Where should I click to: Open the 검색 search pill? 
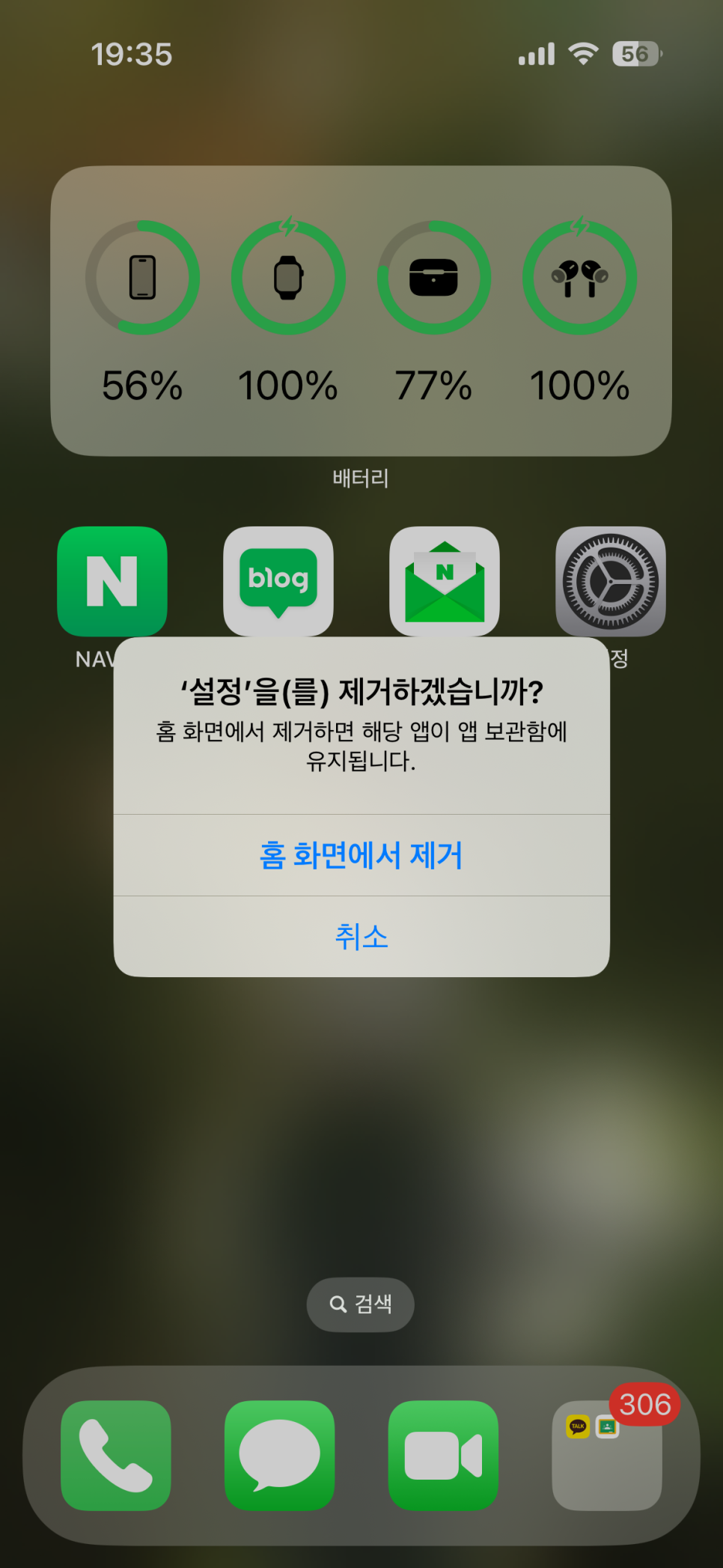pyautogui.click(x=361, y=1304)
